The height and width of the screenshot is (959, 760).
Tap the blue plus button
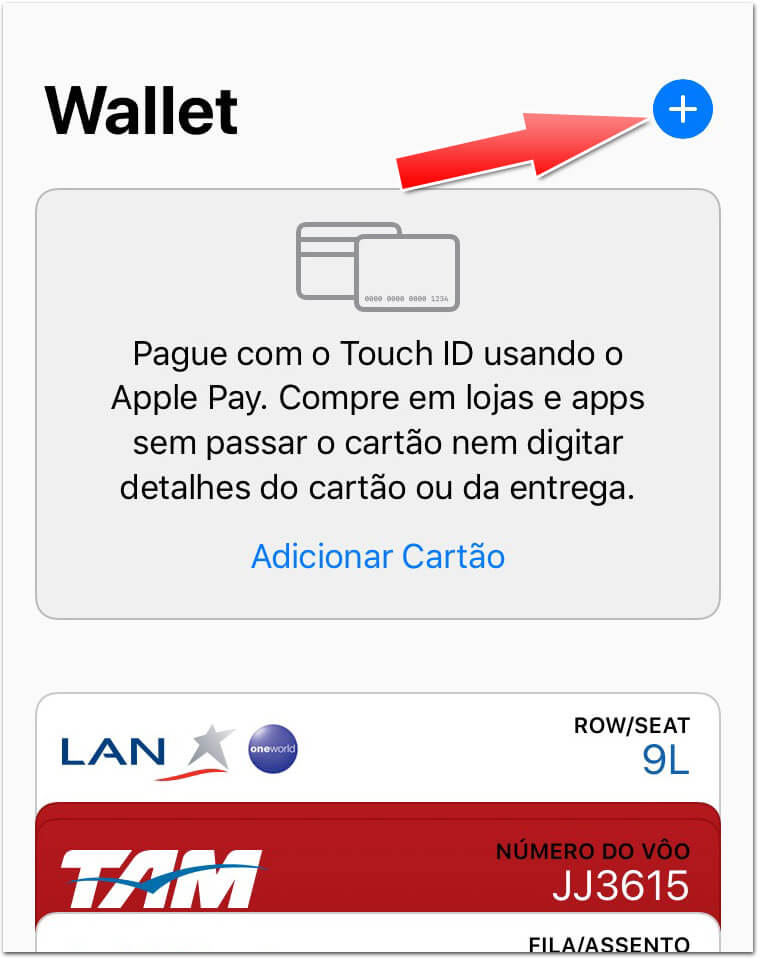click(x=682, y=109)
